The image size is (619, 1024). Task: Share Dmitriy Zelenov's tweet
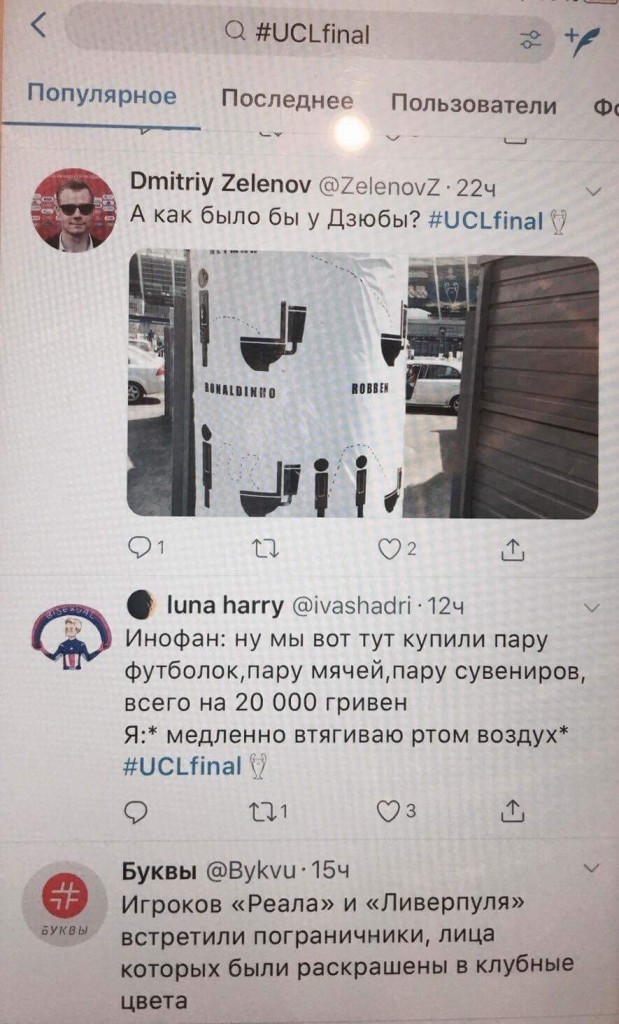(x=512, y=548)
